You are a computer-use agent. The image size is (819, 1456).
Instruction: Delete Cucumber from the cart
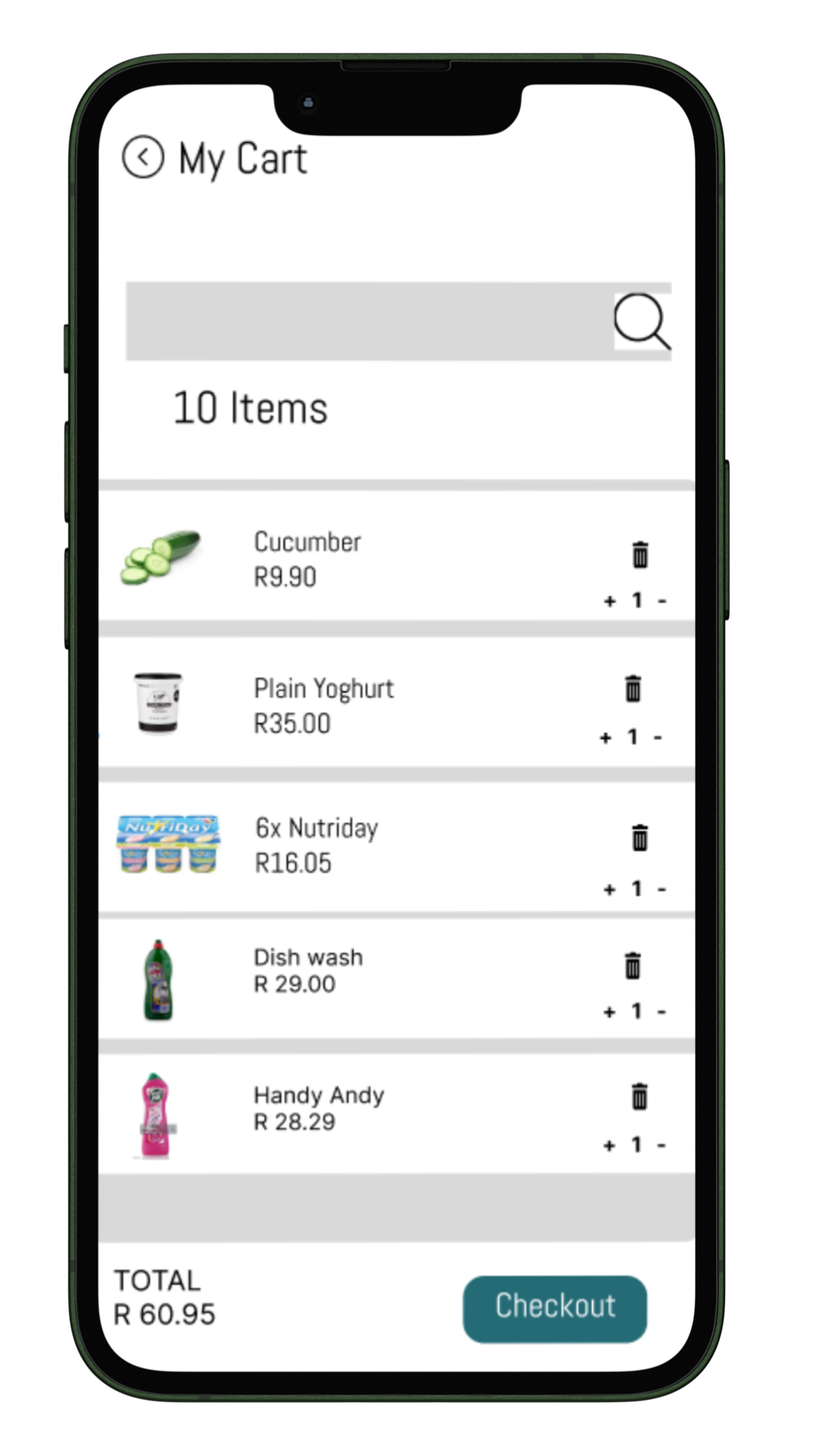(640, 554)
